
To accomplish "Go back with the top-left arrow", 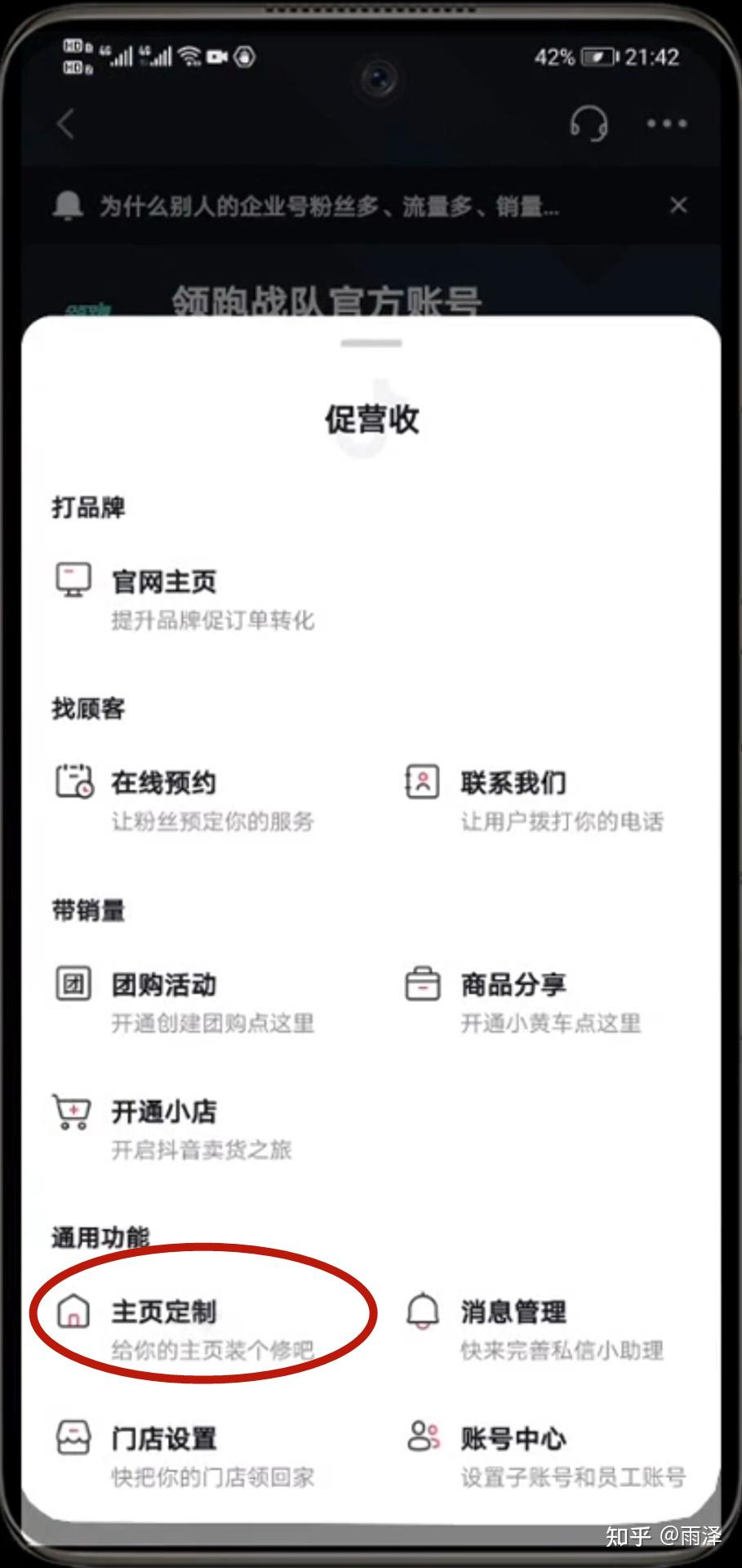I will [66, 124].
